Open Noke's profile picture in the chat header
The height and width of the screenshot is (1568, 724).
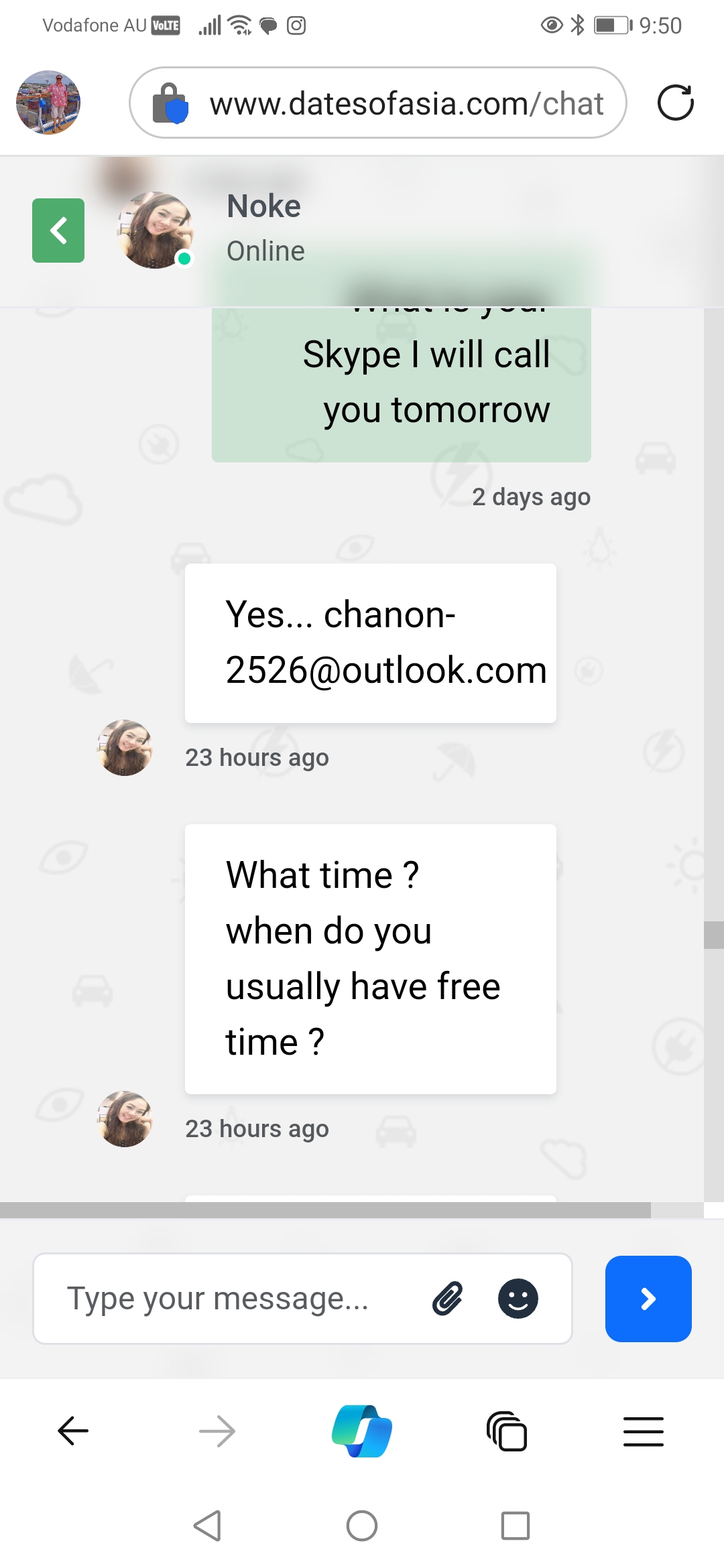point(156,231)
